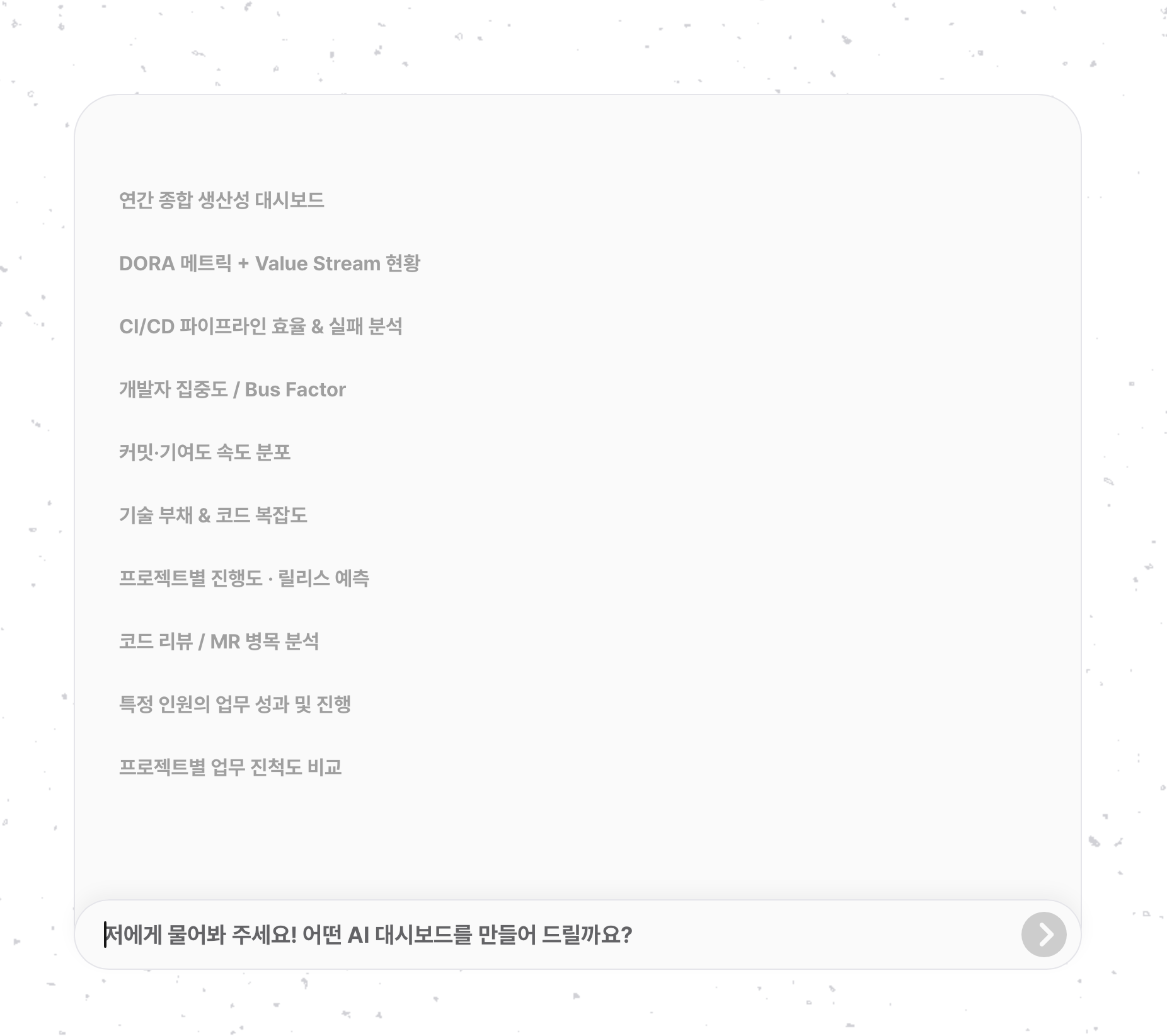1167x1036 pixels.
Task: Select 커밋·기여도 속도 분포 option
Action: click(x=205, y=452)
